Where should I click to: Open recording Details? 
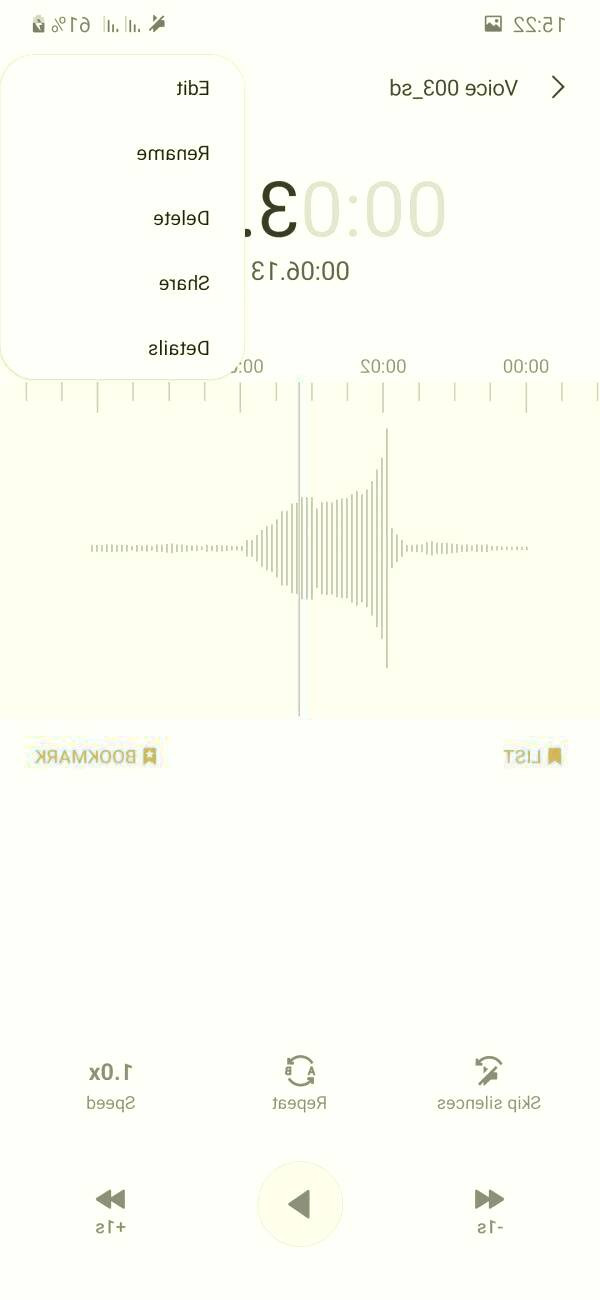point(179,348)
